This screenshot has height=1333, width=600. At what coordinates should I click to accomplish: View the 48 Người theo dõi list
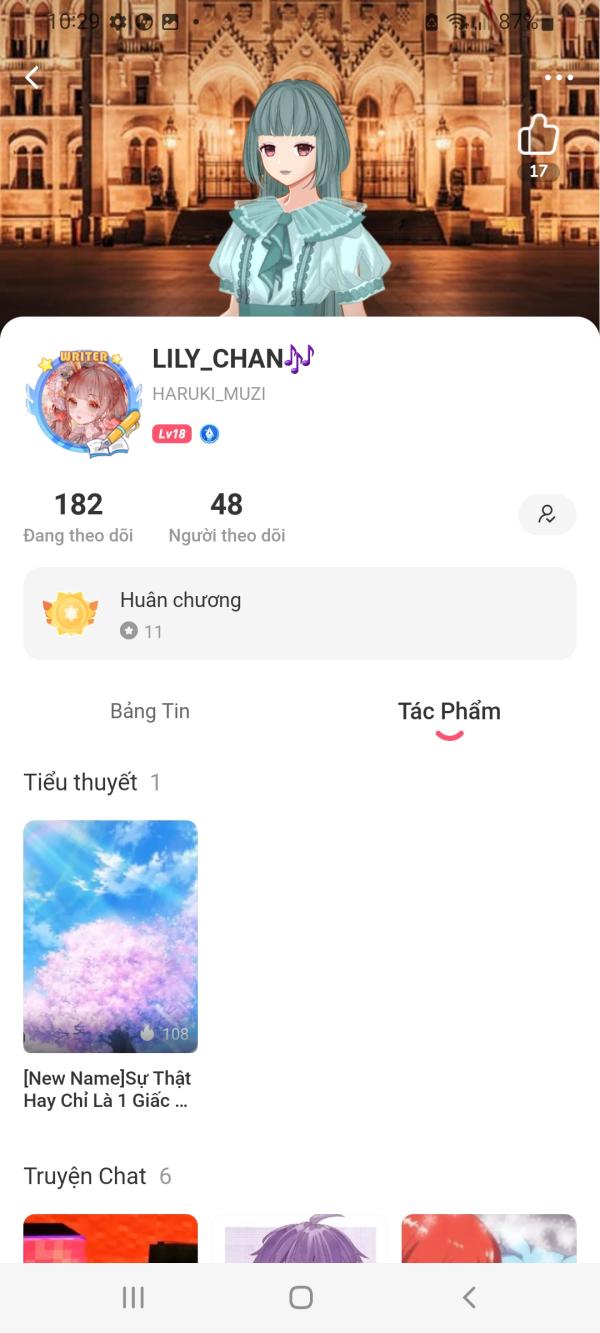point(227,517)
